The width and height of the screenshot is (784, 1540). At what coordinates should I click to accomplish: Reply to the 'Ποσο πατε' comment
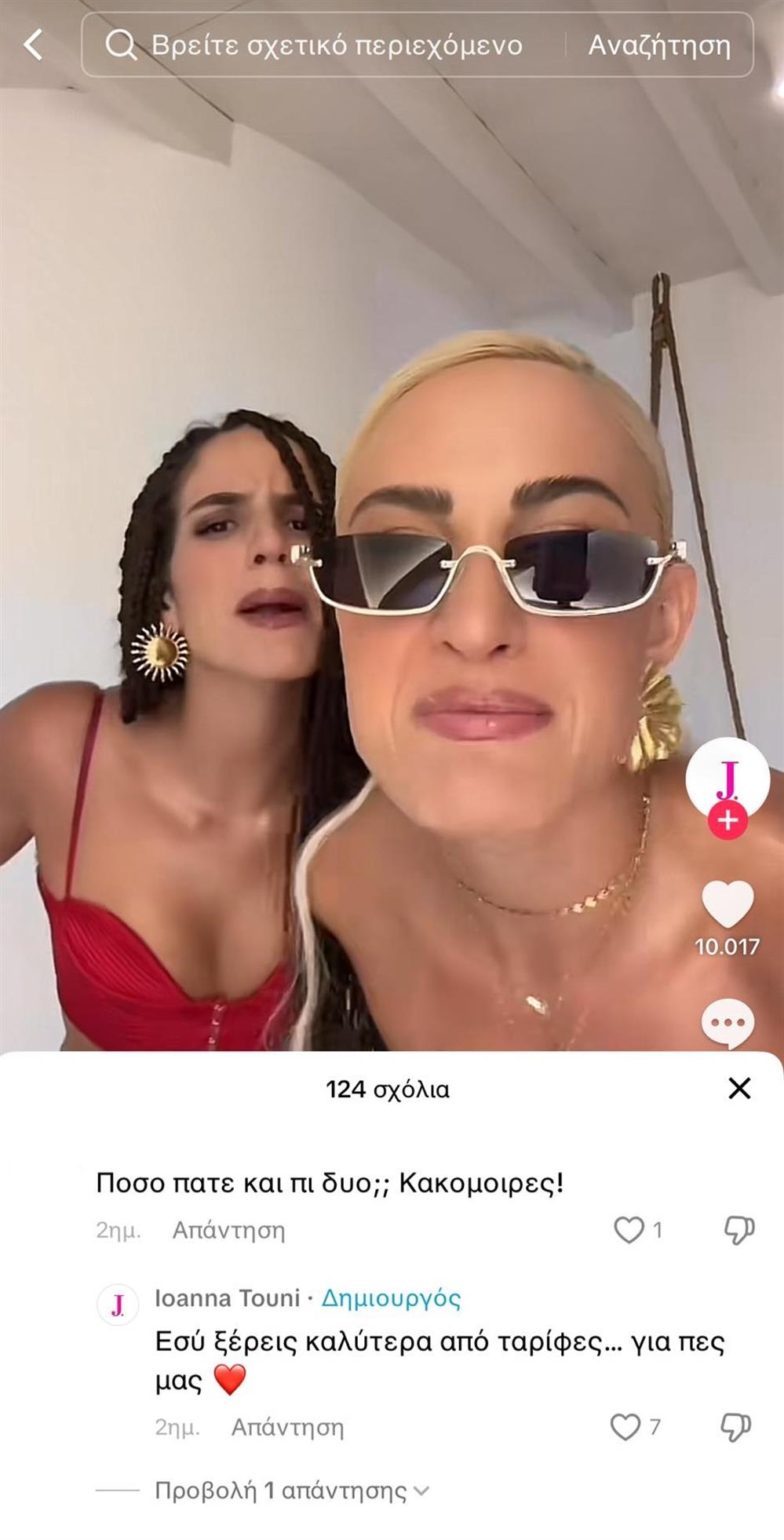(228, 1230)
